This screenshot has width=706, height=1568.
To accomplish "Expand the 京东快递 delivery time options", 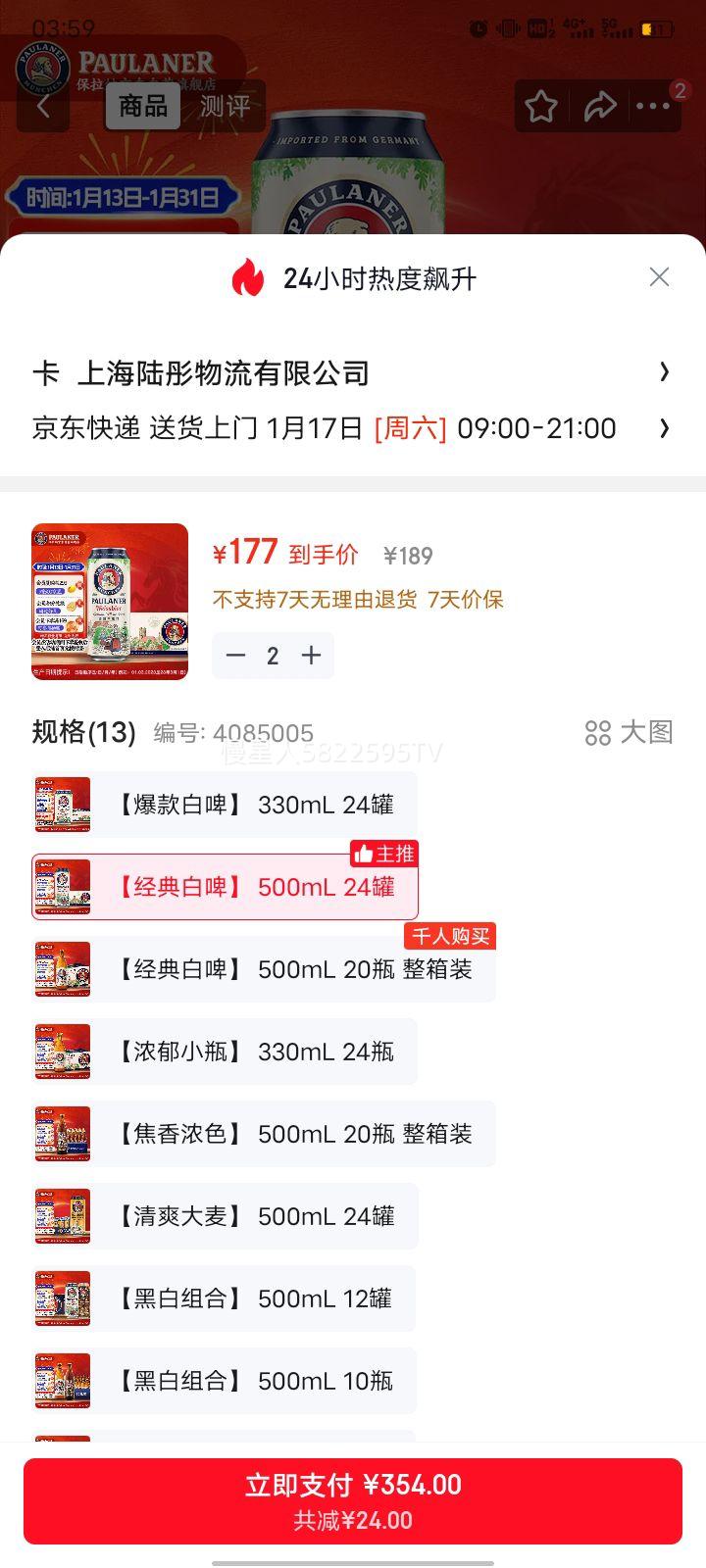I will click(x=353, y=428).
